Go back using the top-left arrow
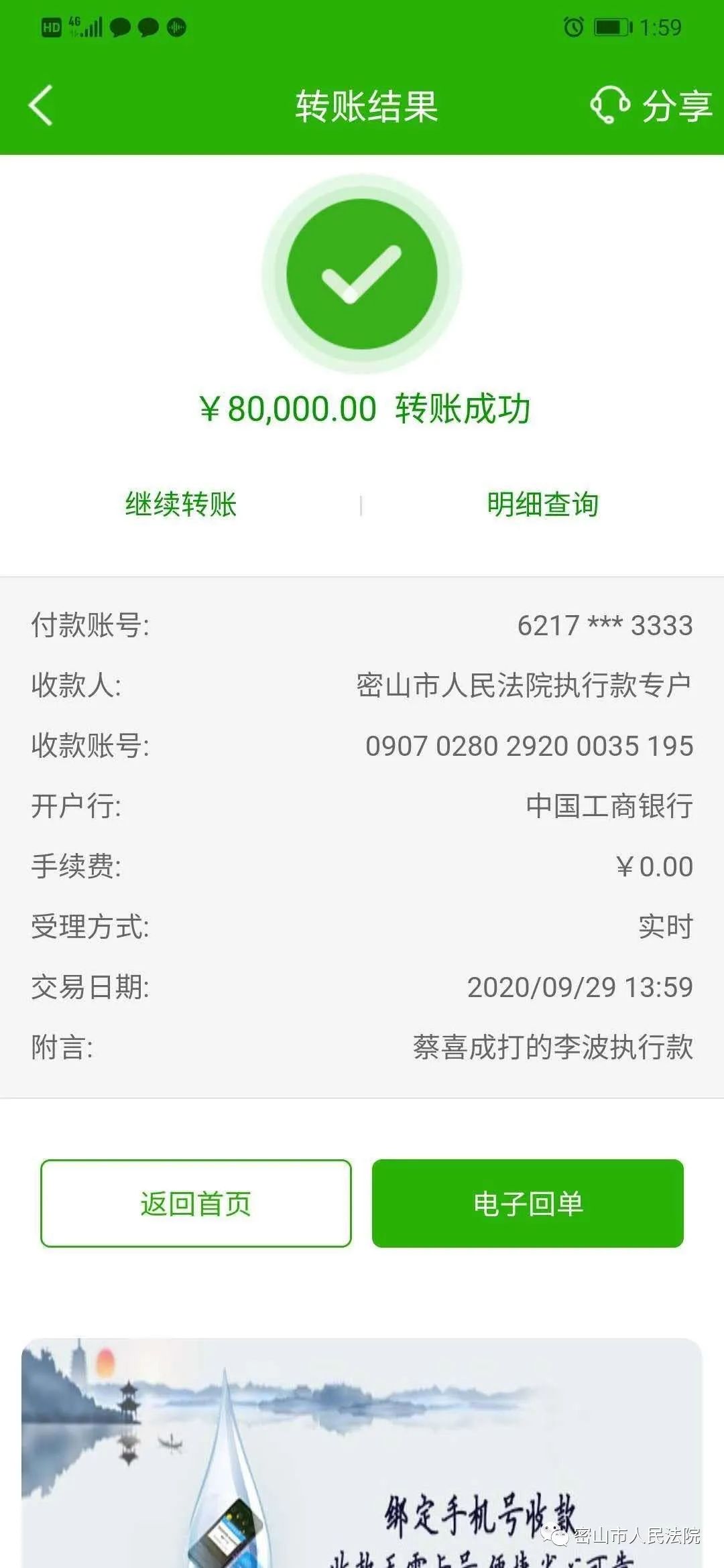724x1568 pixels. click(40, 106)
